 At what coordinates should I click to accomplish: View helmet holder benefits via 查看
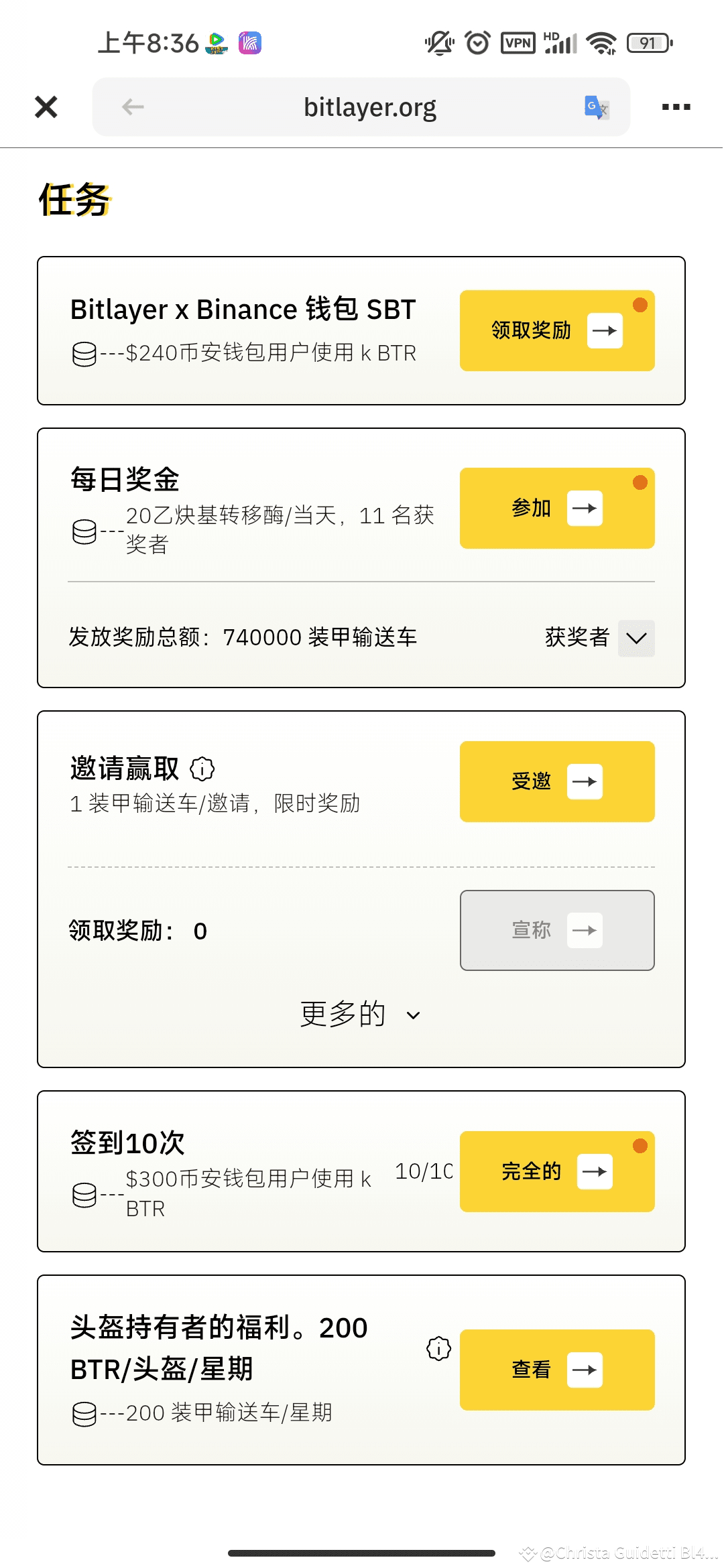click(x=557, y=1370)
